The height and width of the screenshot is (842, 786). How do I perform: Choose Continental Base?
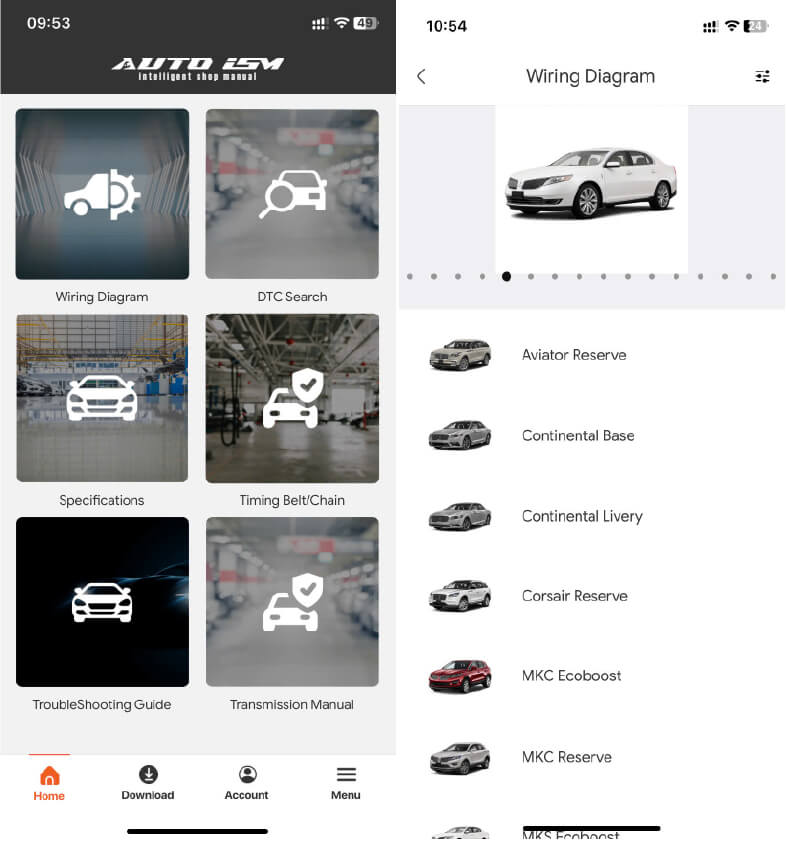(x=578, y=436)
